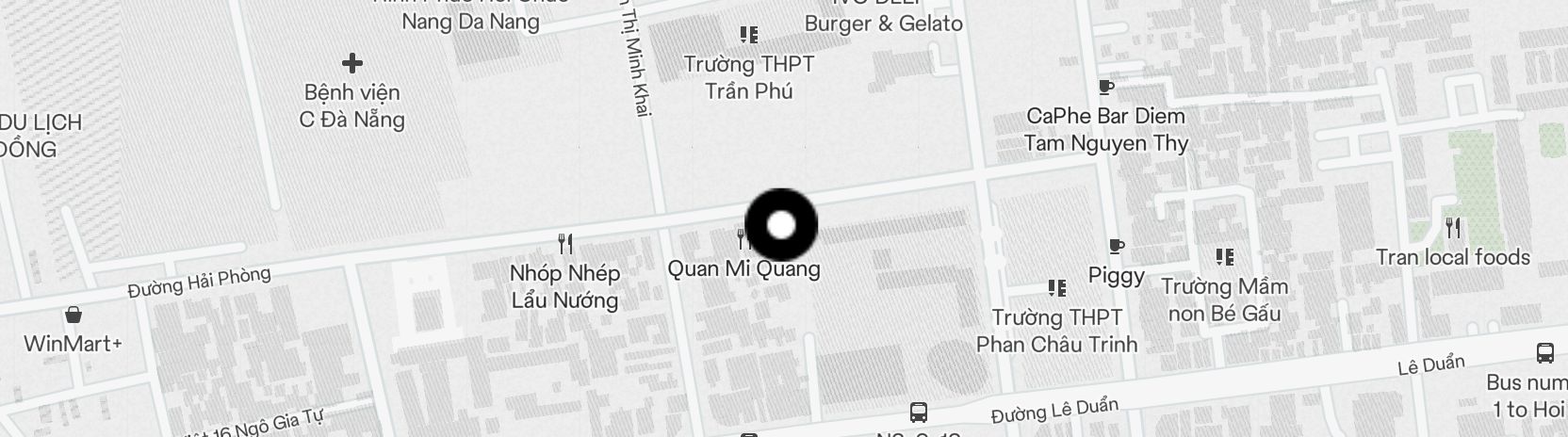Image resolution: width=1568 pixels, height=437 pixels.
Task: Open Nhóp Nhép Lẩu Nướng restaurant marker
Action: [x=565, y=244]
